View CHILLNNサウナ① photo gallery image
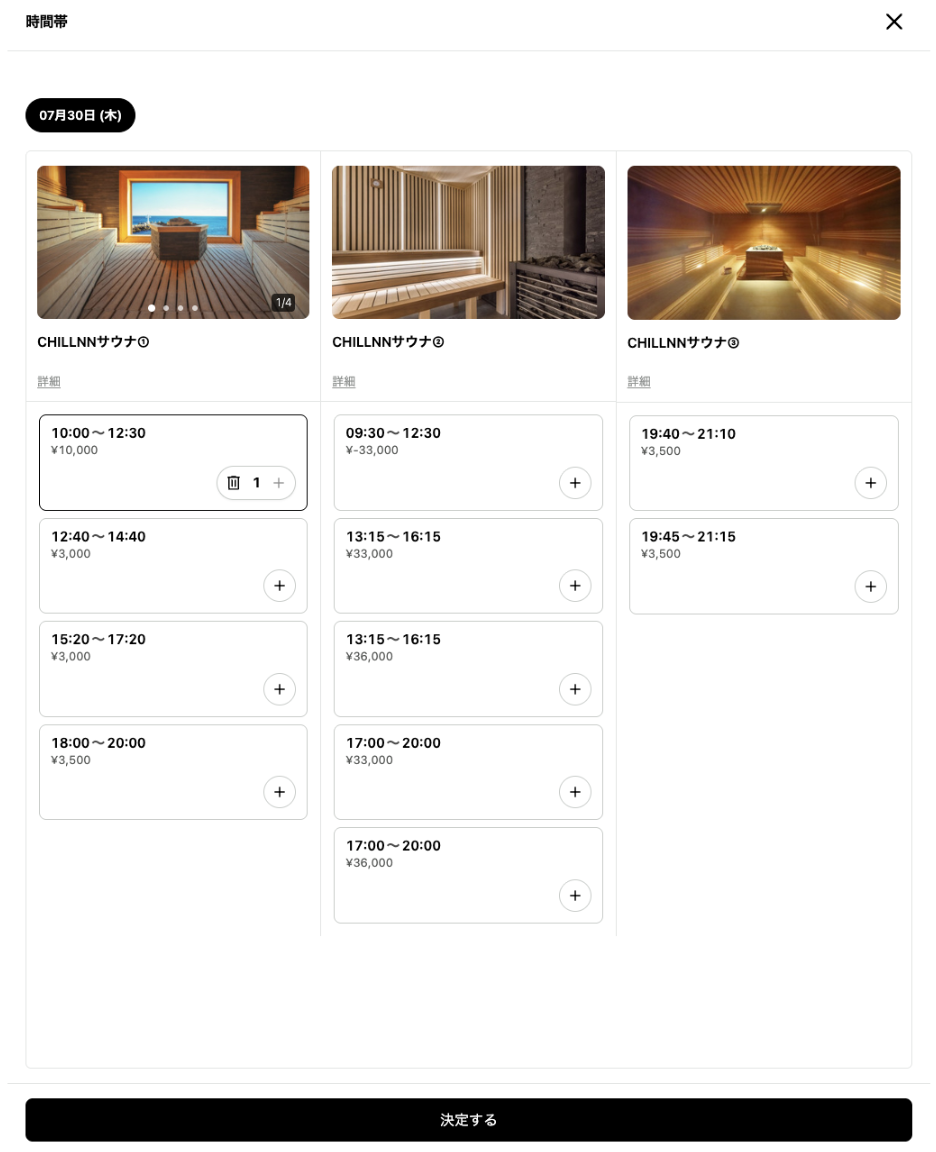The image size is (936, 1152). pyautogui.click(x=173, y=242)
